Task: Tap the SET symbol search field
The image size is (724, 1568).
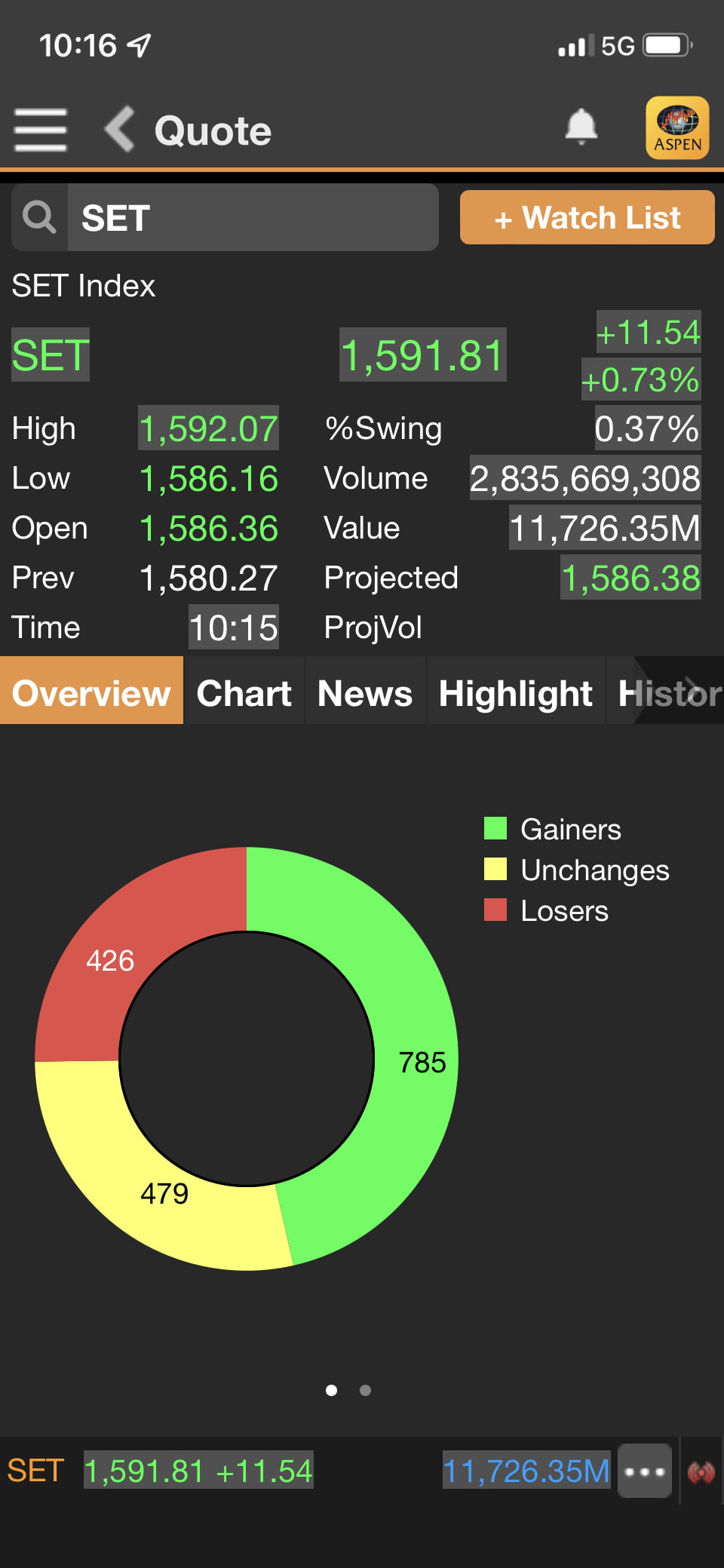Action: click(252, 218)
